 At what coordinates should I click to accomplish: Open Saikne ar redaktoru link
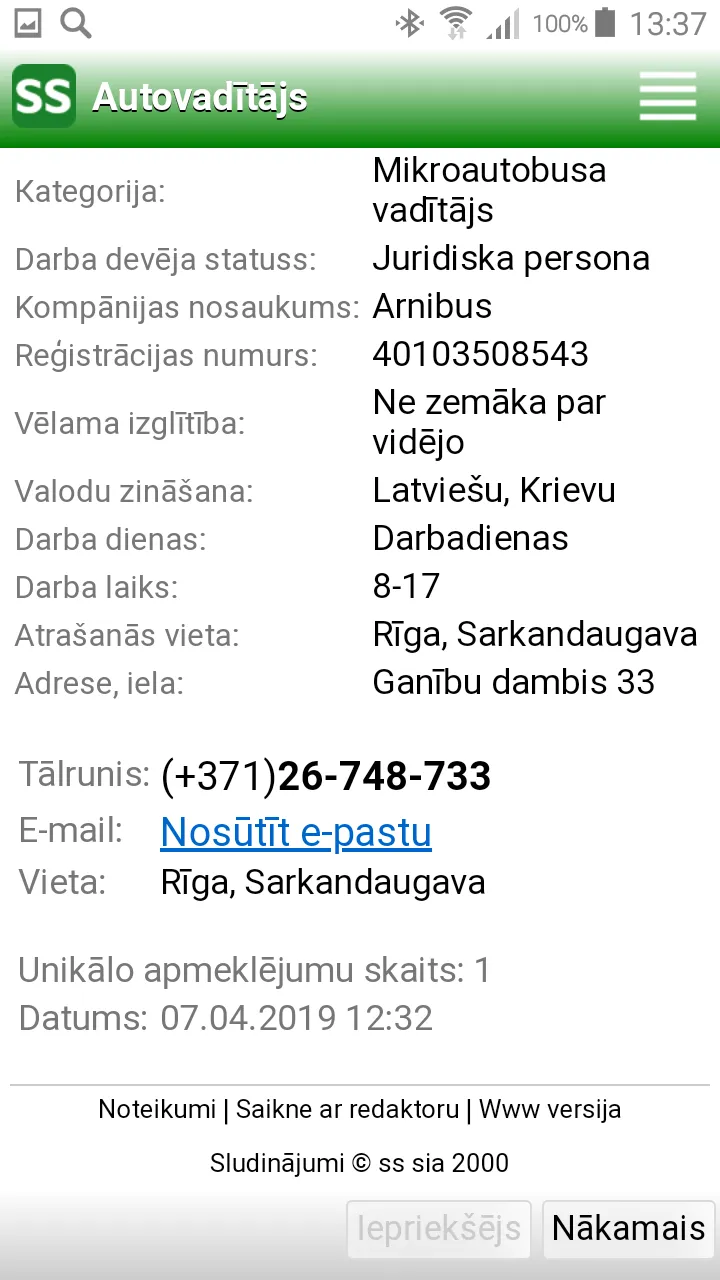coord(347,1109)
